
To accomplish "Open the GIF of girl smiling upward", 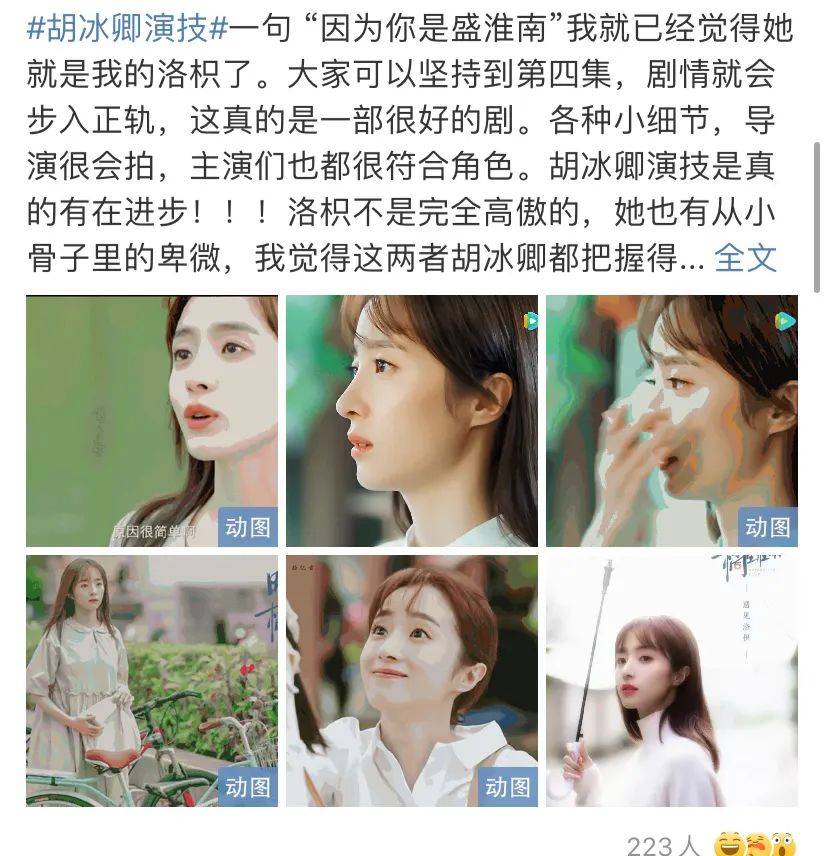I will coord(412,681).
